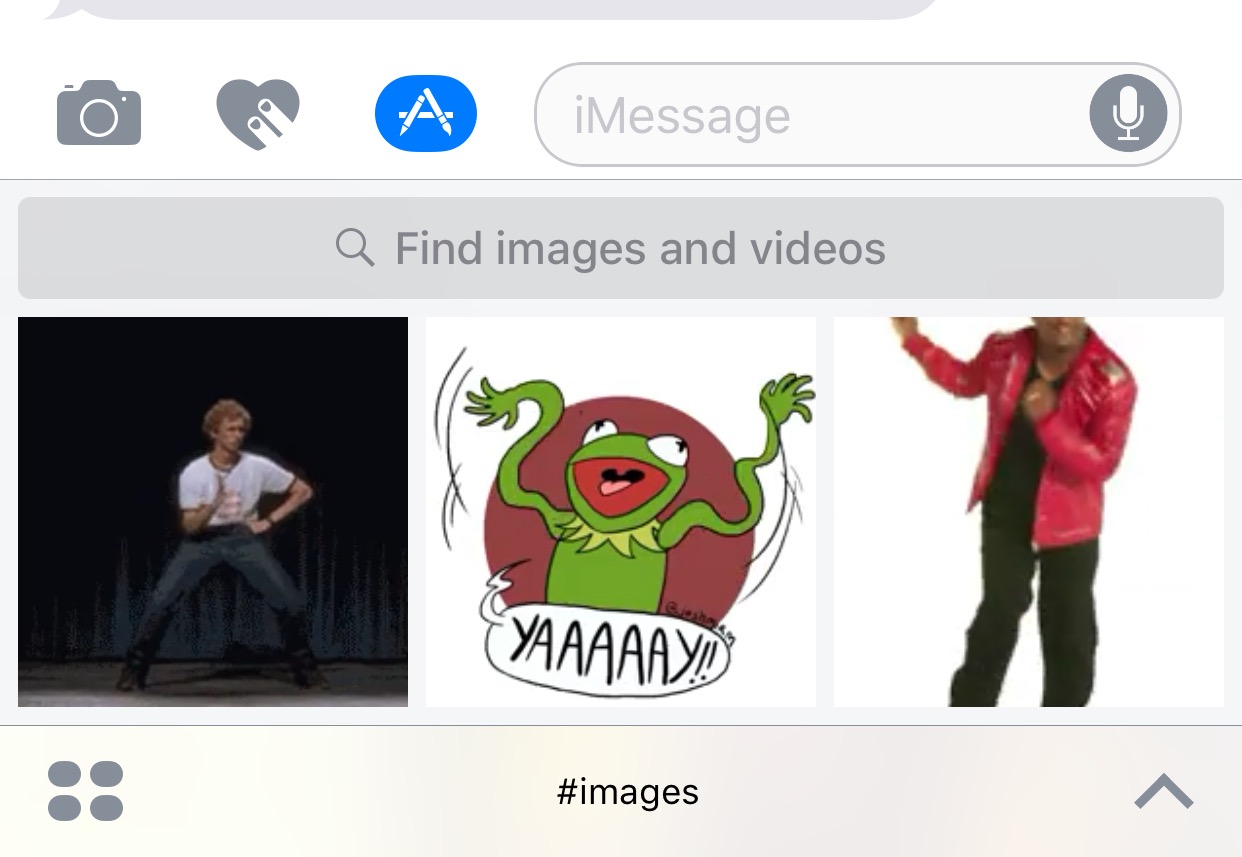Open the camera icon

click(x=99, y=114)
